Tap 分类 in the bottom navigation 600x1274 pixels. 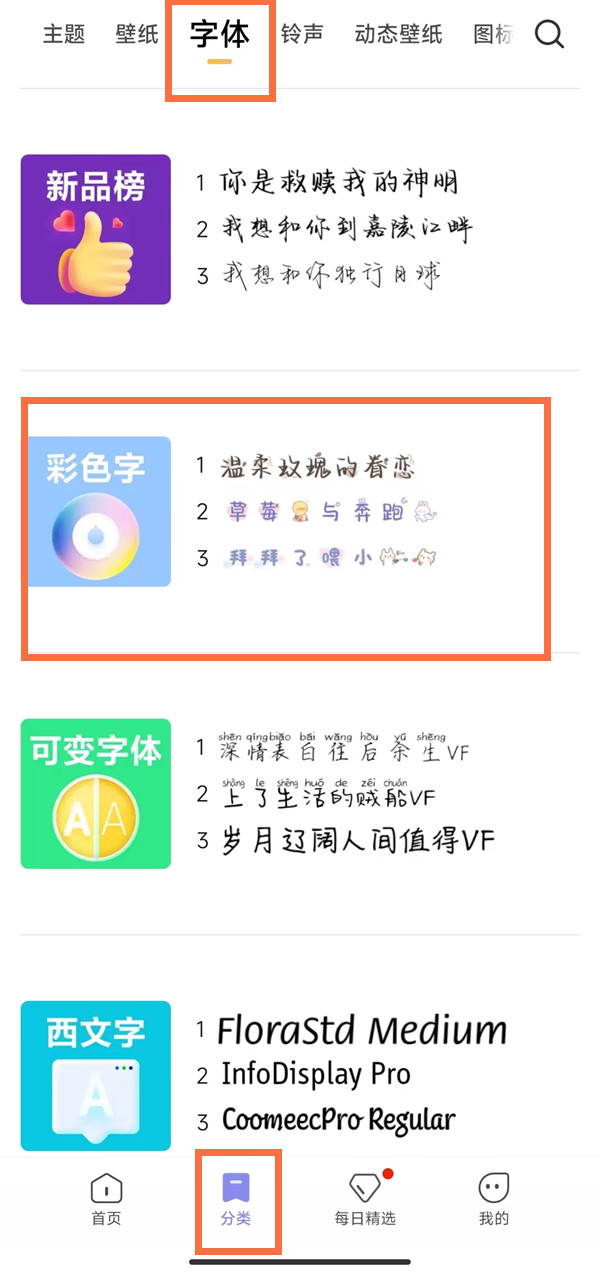236,1200
